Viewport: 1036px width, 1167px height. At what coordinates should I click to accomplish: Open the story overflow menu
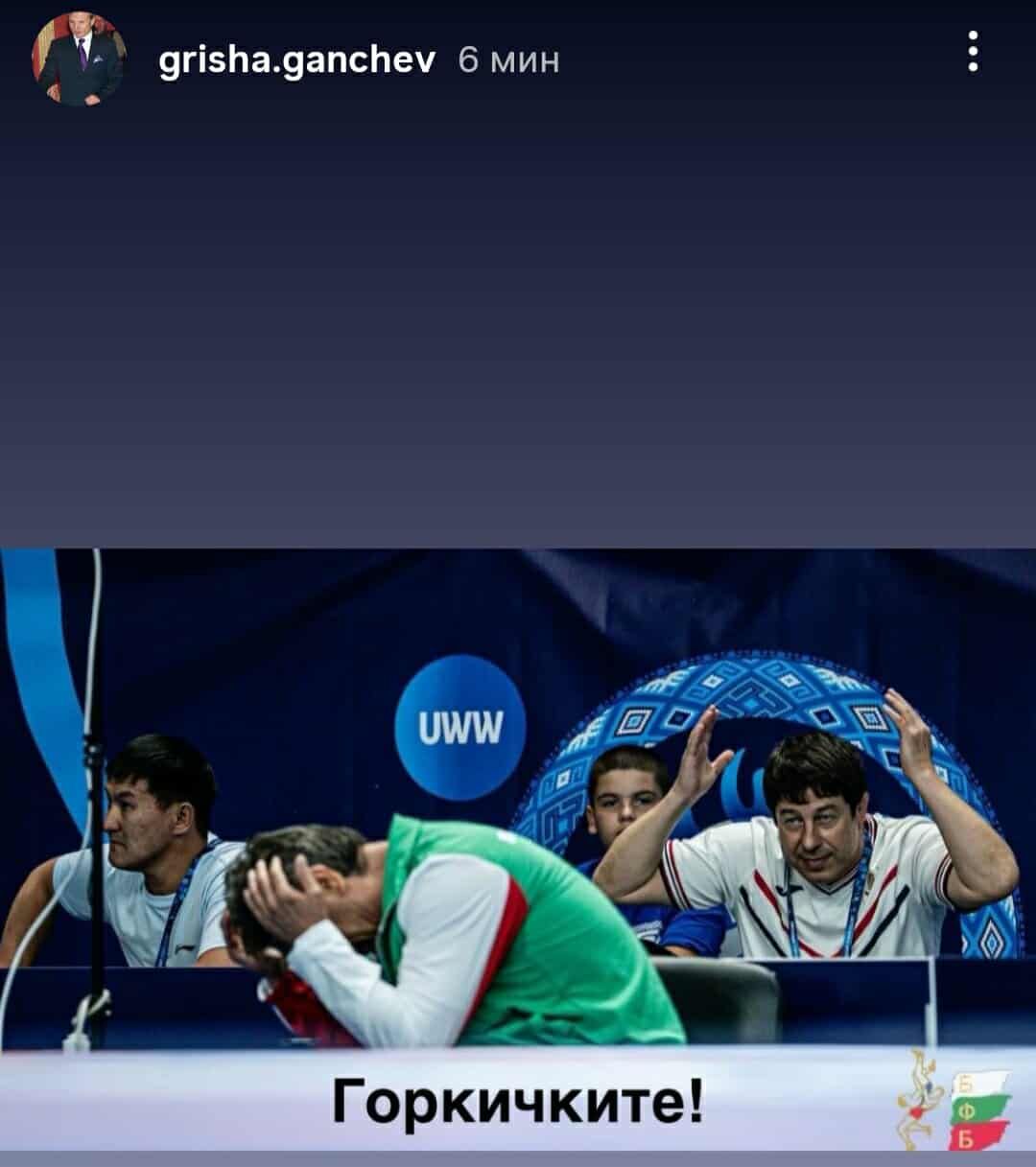(973, 52)
